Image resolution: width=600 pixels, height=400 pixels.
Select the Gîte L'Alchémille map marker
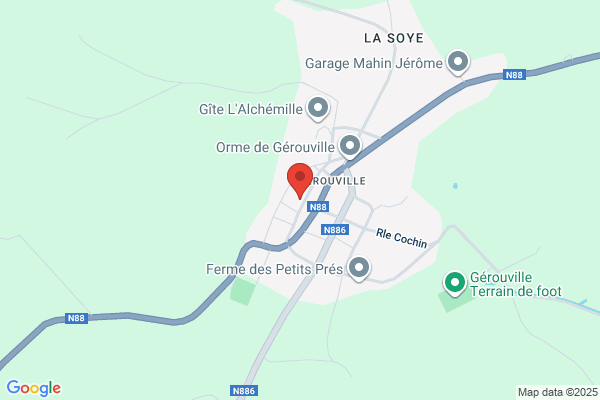tap(318, 109)
